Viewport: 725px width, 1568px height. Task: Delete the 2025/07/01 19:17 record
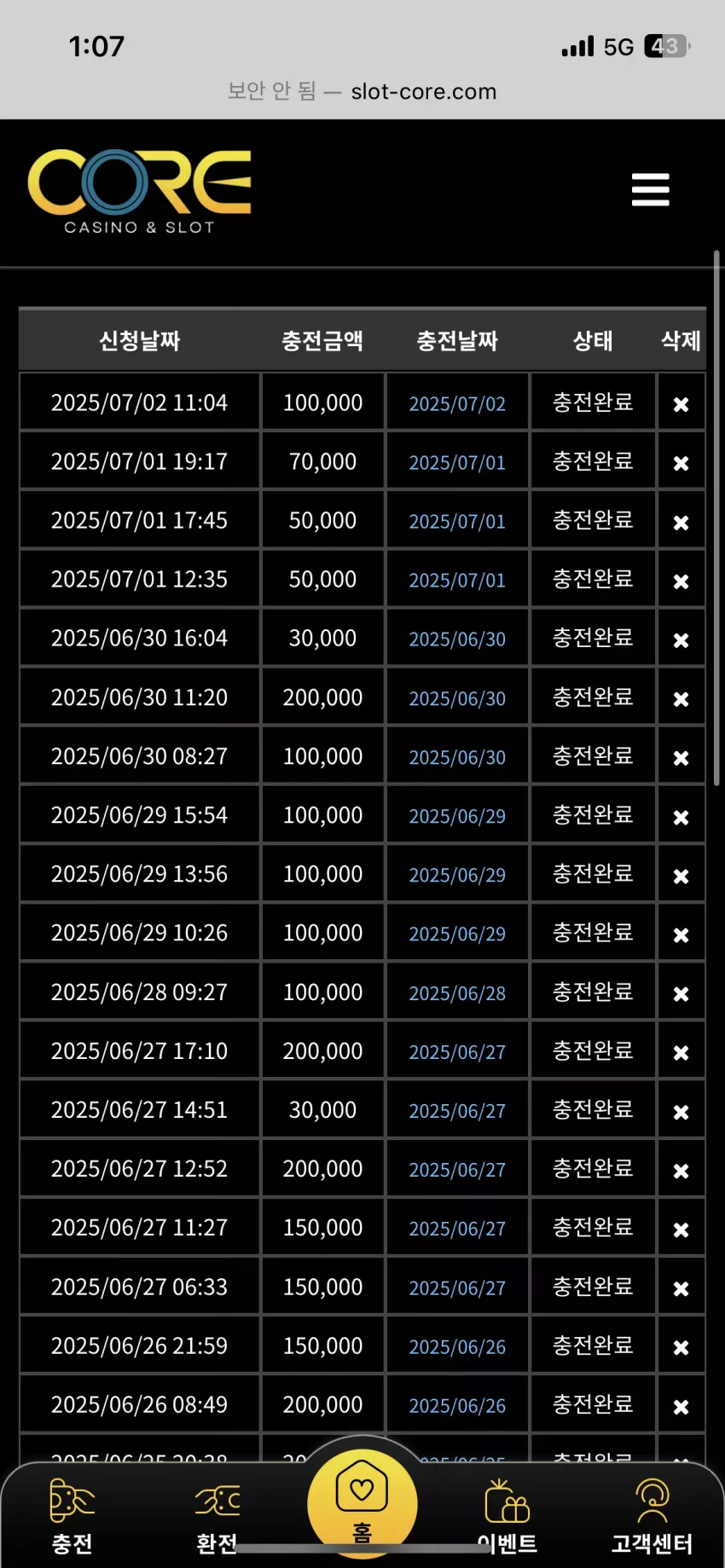click(681, 463)
